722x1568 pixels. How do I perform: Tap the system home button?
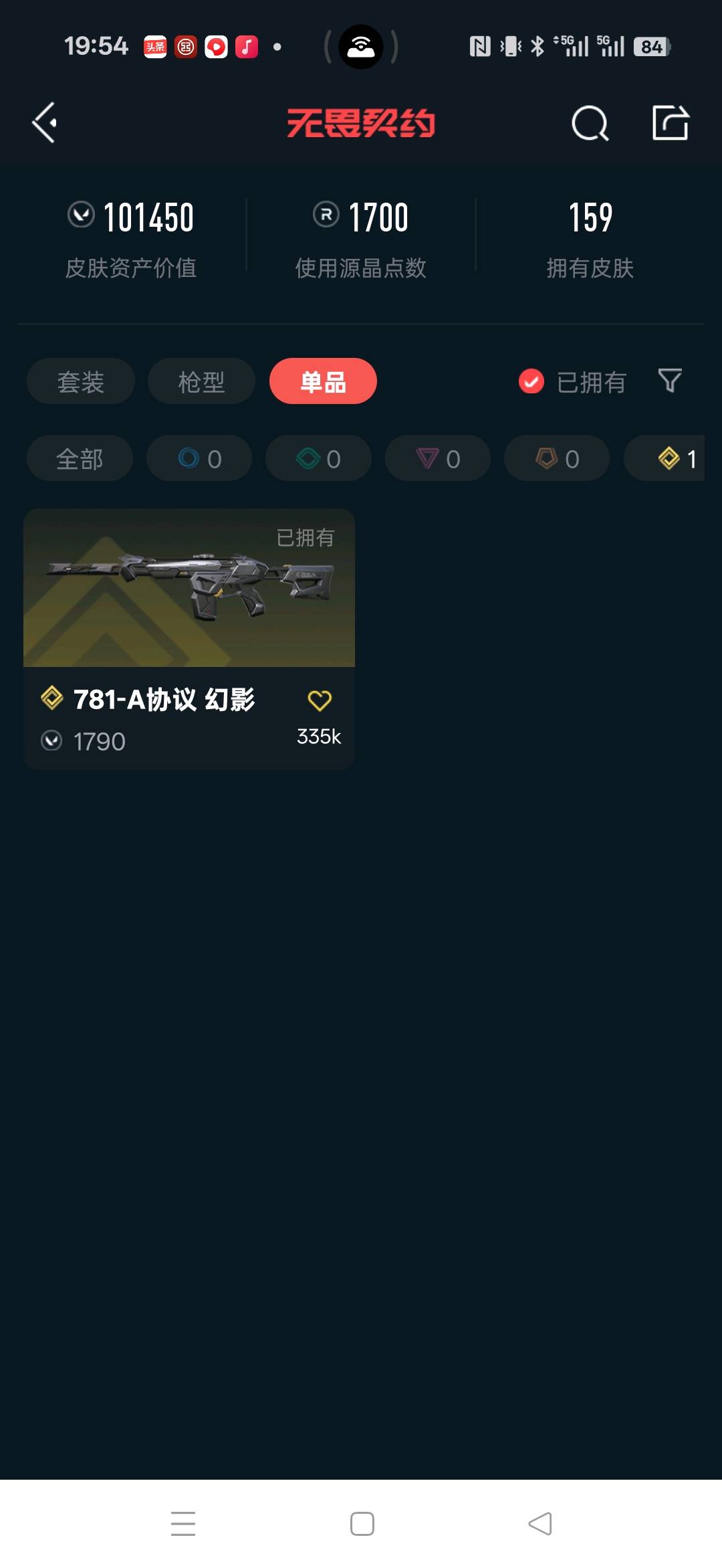click(x=362, y=1524)
